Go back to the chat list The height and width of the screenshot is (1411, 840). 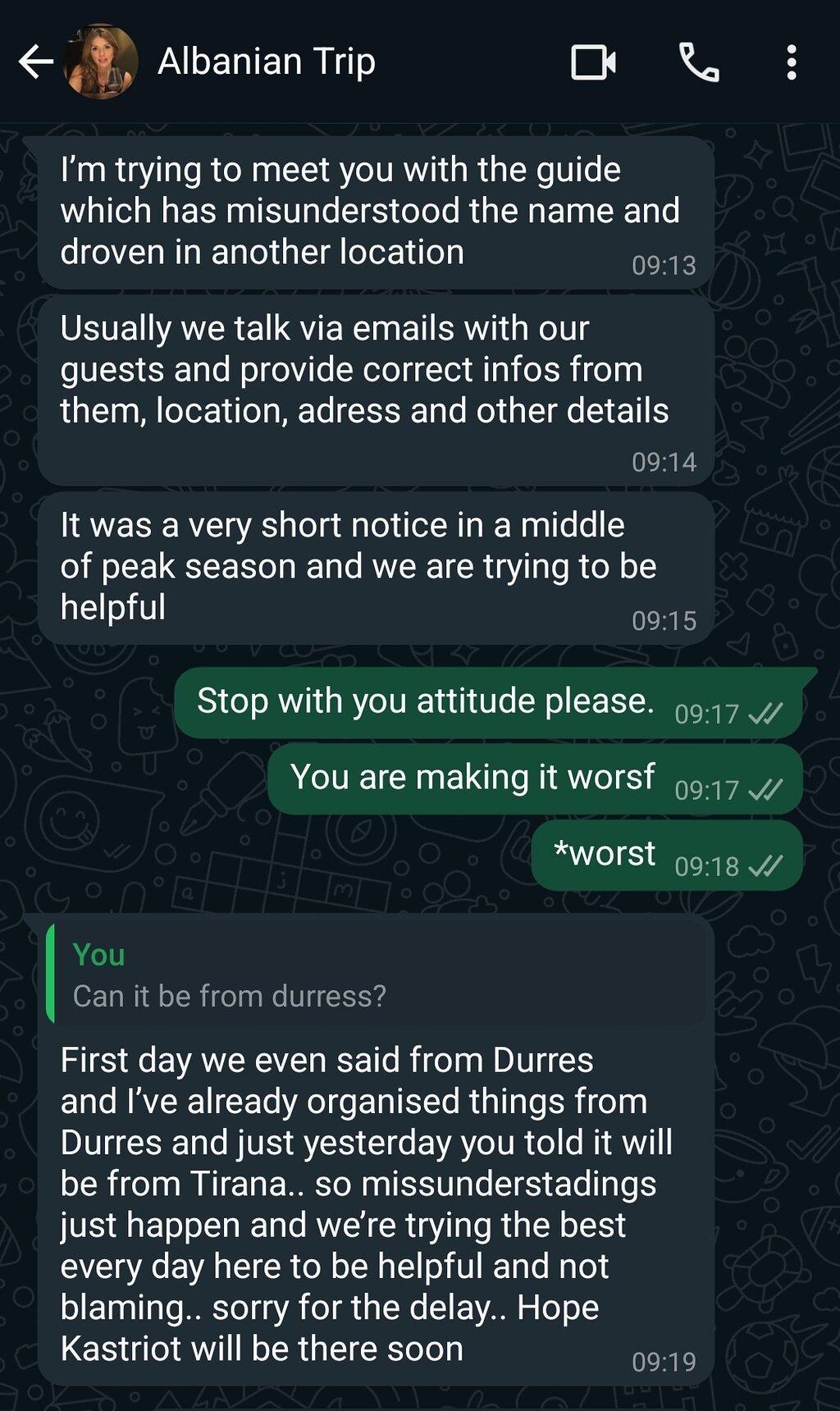[35, 62]
